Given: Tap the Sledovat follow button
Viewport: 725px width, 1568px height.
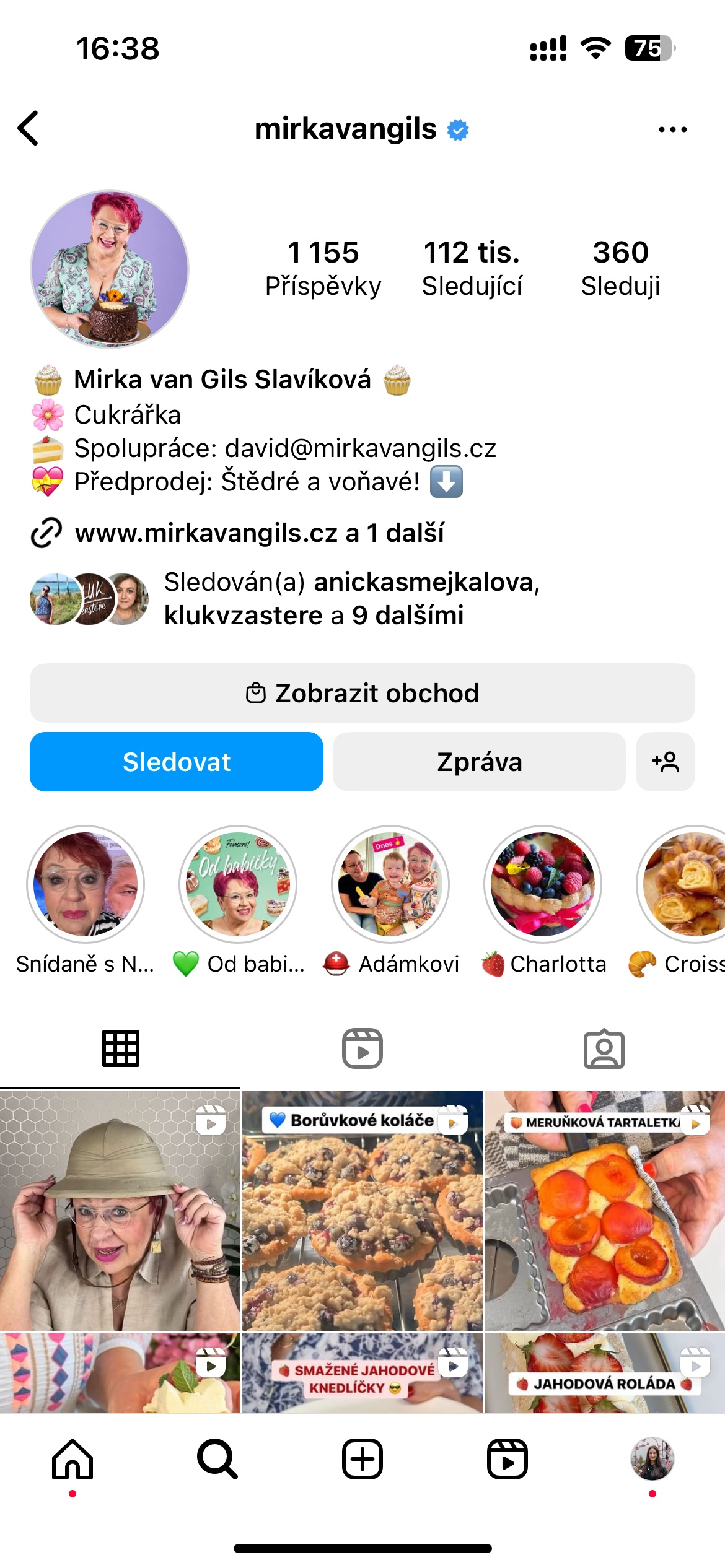Looking at the screenshot, I should pyautogui.click(x=177, y=761).
